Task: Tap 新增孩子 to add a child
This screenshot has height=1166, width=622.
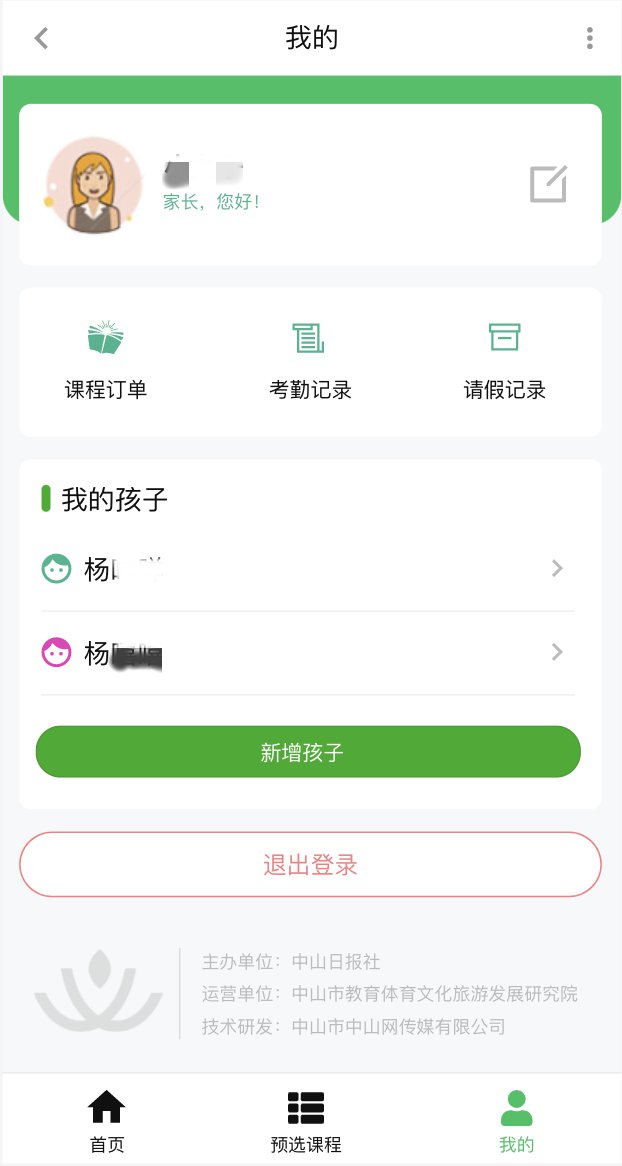Action: click(308, 752)
